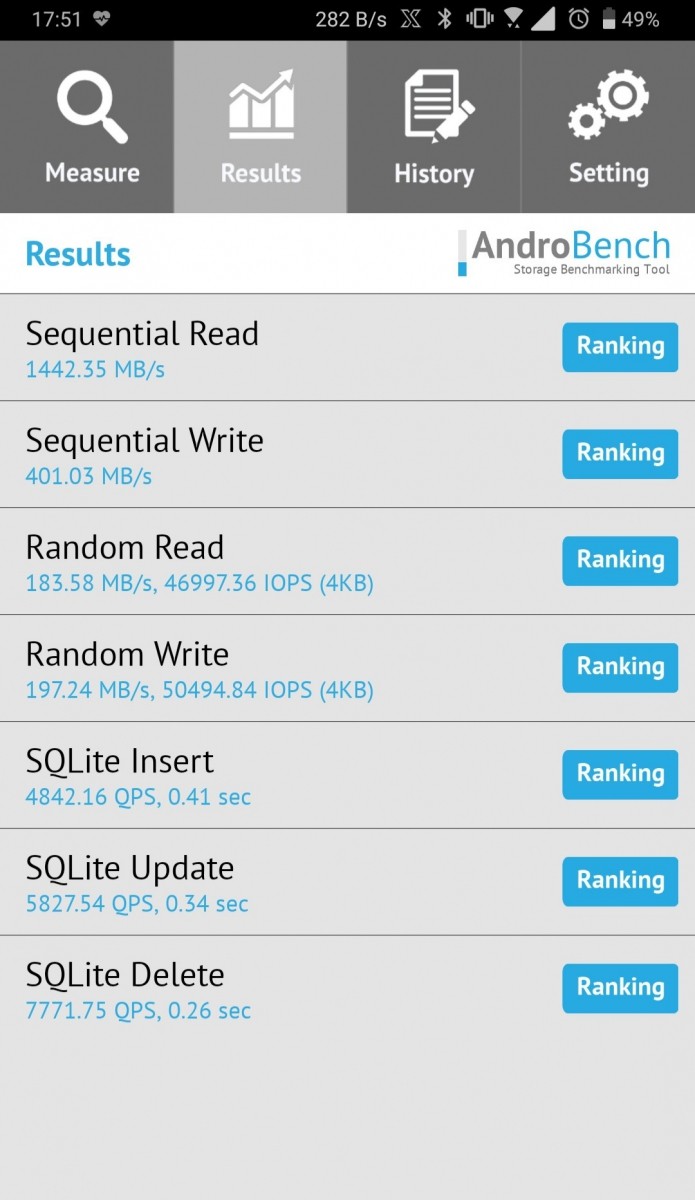This screenshot has width=695, height=1200.
Task: Select the Results tab
Action: click(261, 127)
